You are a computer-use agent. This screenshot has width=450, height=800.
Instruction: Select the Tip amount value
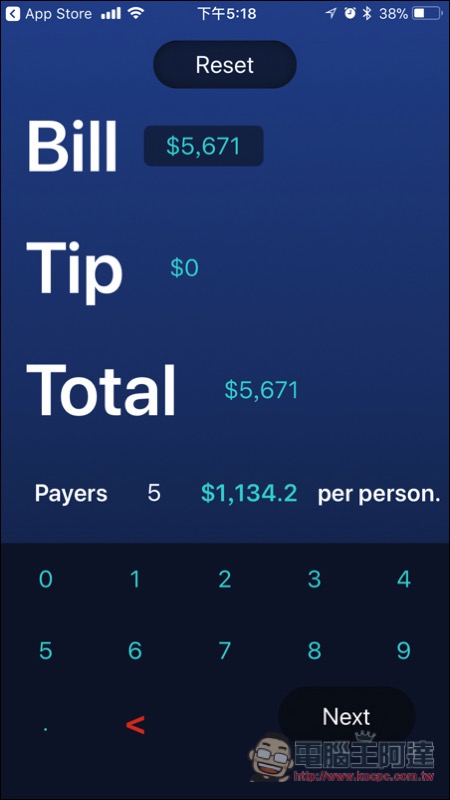pos(184,268)
